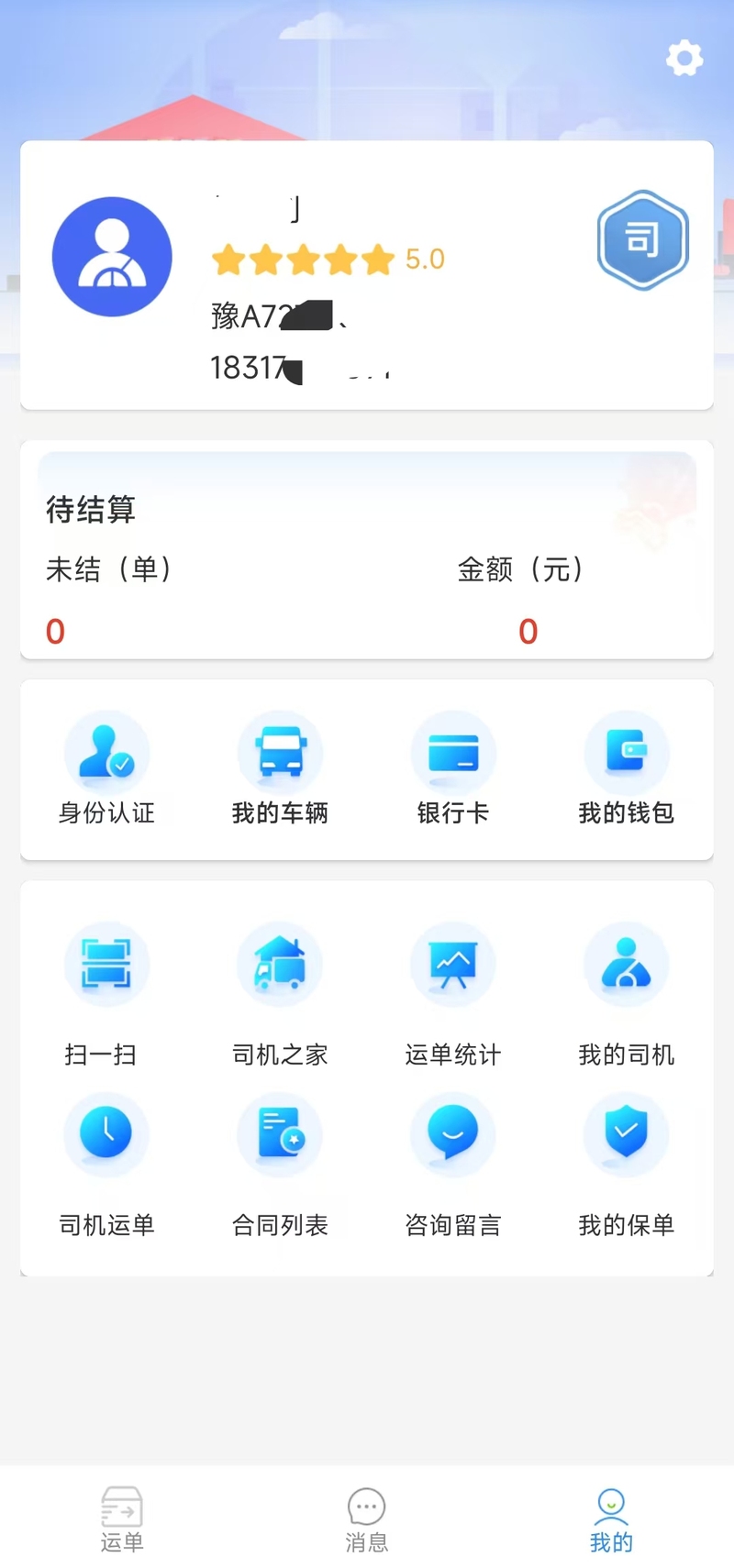
Task: Open 银行卡 bank cards
Action: (x=453, y=770)
